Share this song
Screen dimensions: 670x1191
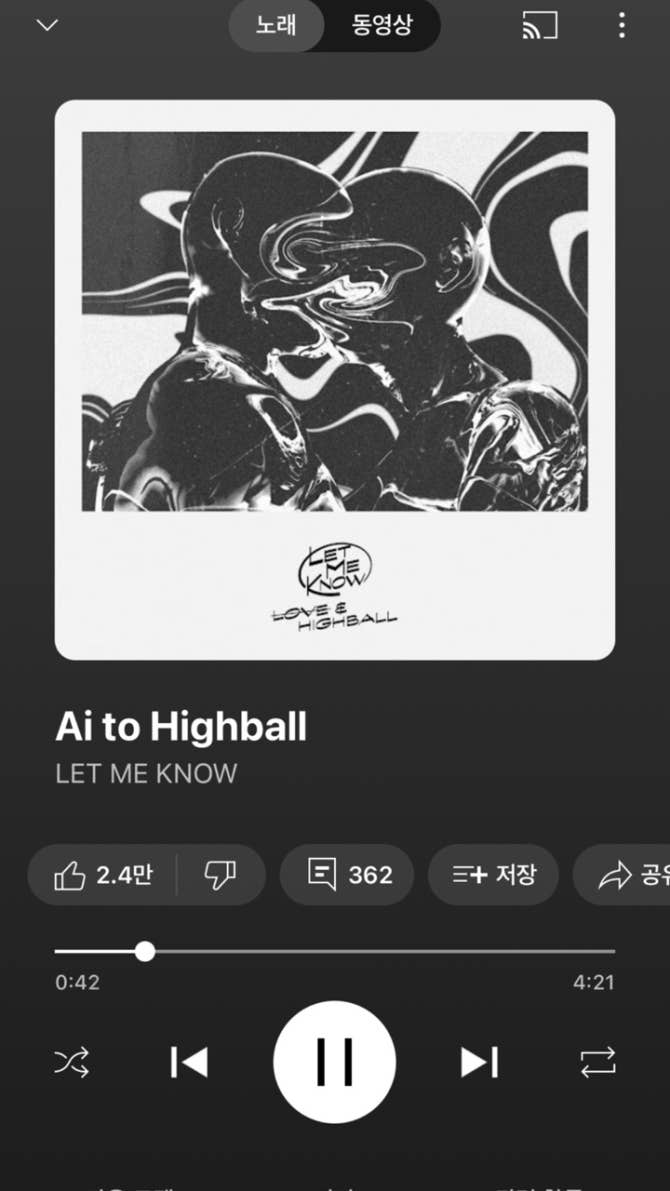click(x=627, y=875)
